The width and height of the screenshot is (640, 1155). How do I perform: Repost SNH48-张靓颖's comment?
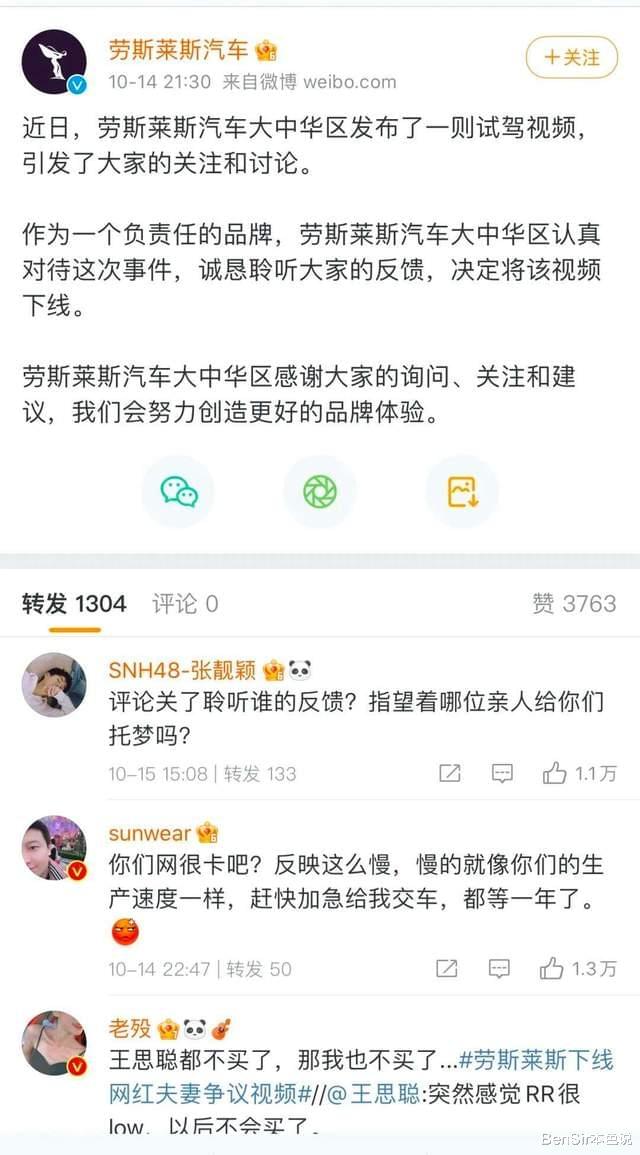pyautogui.click(x=450, y=773)
